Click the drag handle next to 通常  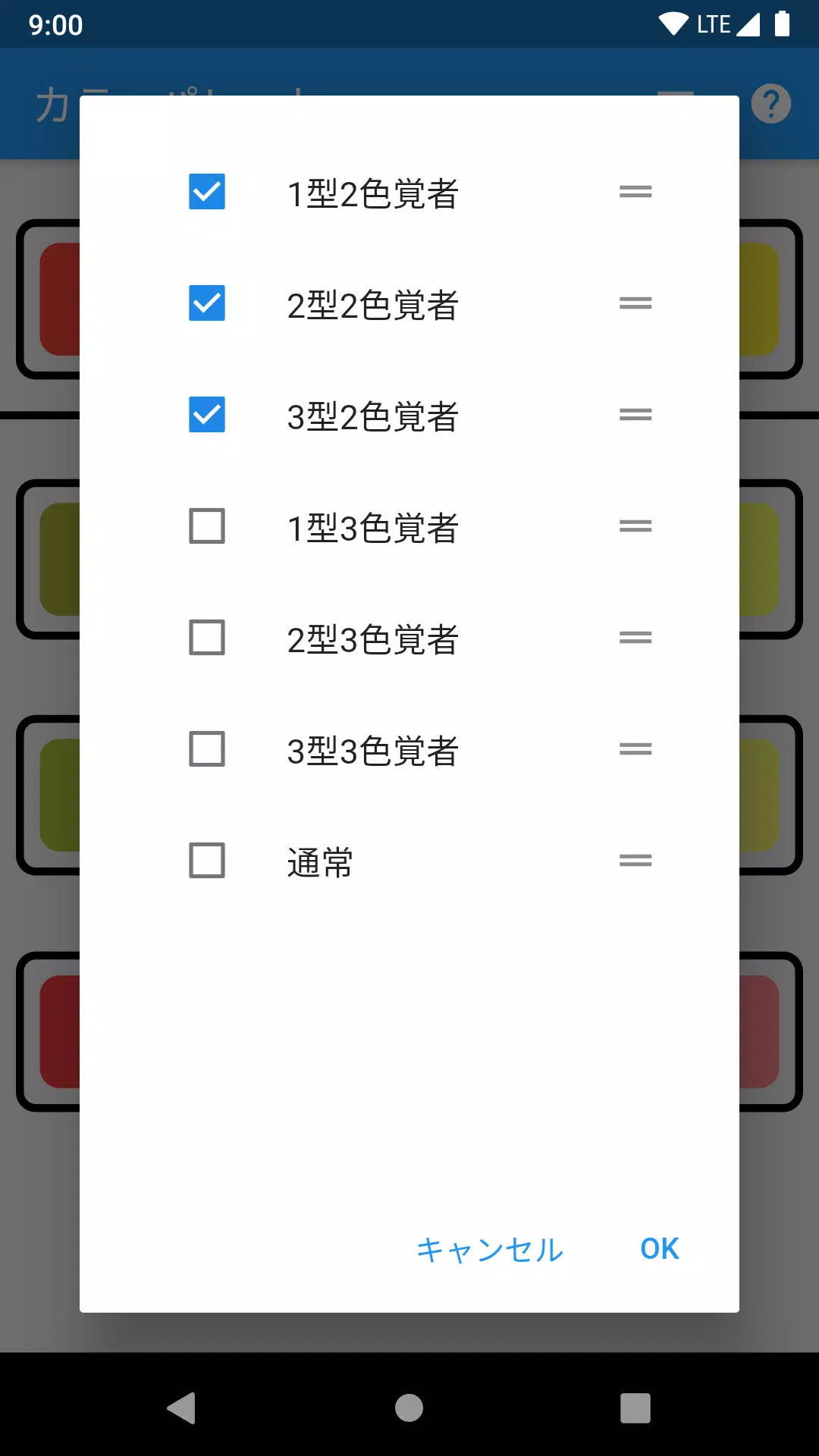635,861
